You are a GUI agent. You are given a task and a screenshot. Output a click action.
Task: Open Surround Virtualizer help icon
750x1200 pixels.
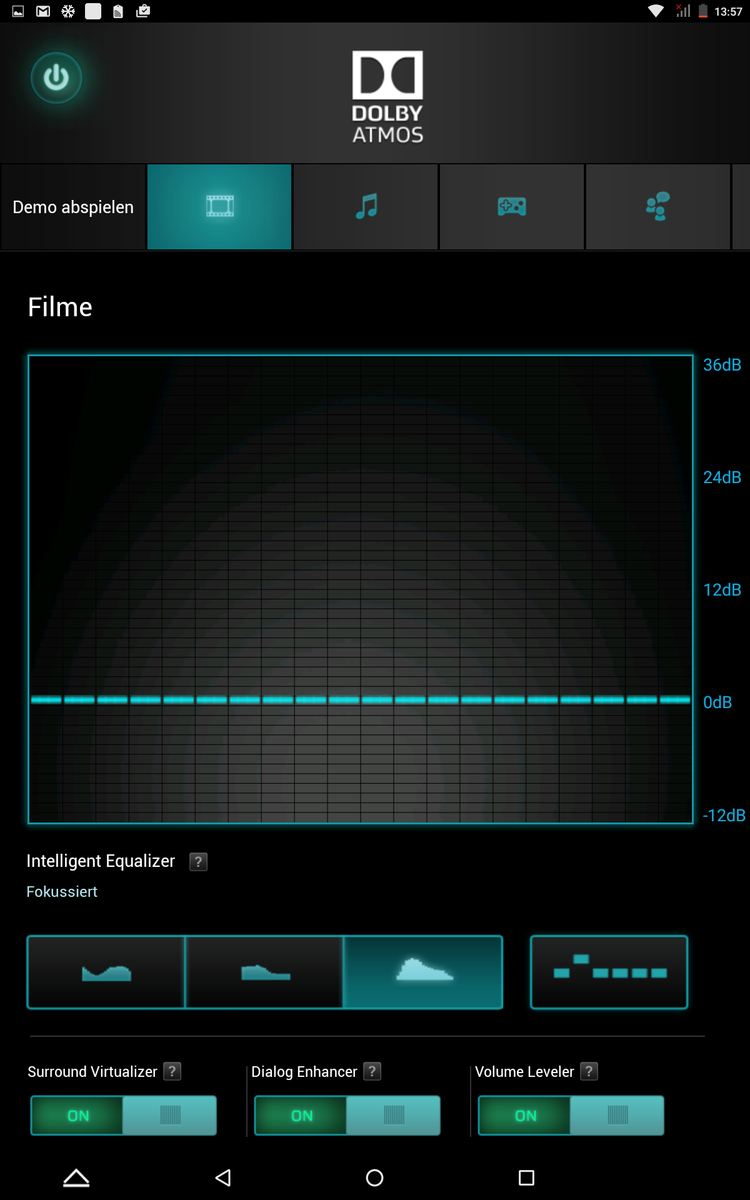(x=172, y=1071)
